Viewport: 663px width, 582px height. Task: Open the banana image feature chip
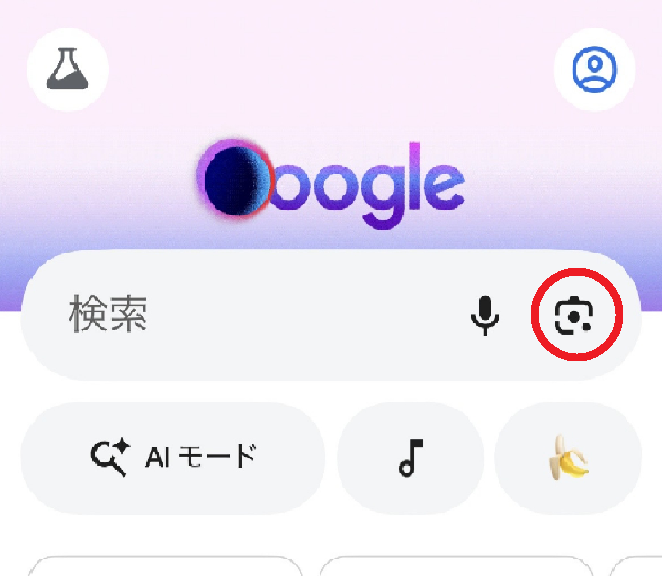coord(567,458)
